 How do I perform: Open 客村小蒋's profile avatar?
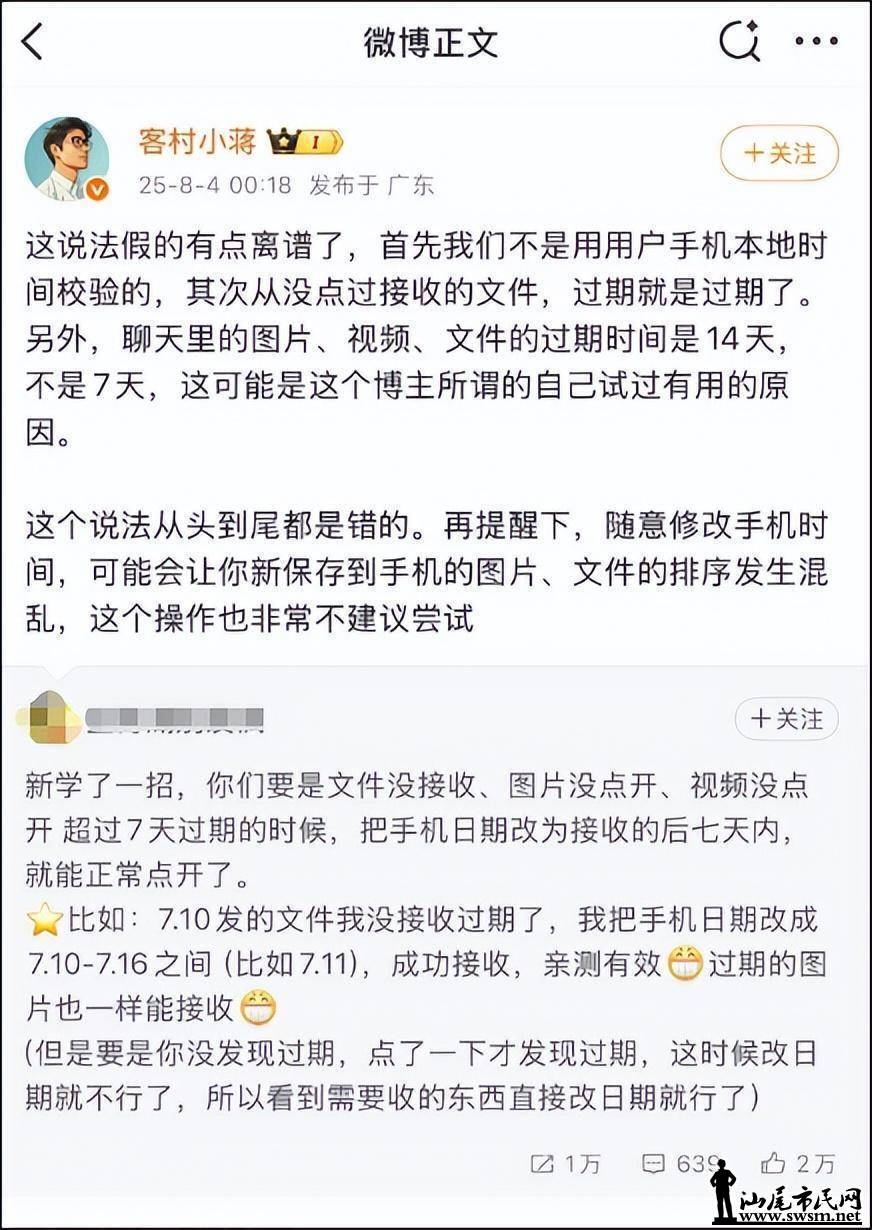(66, 158)
